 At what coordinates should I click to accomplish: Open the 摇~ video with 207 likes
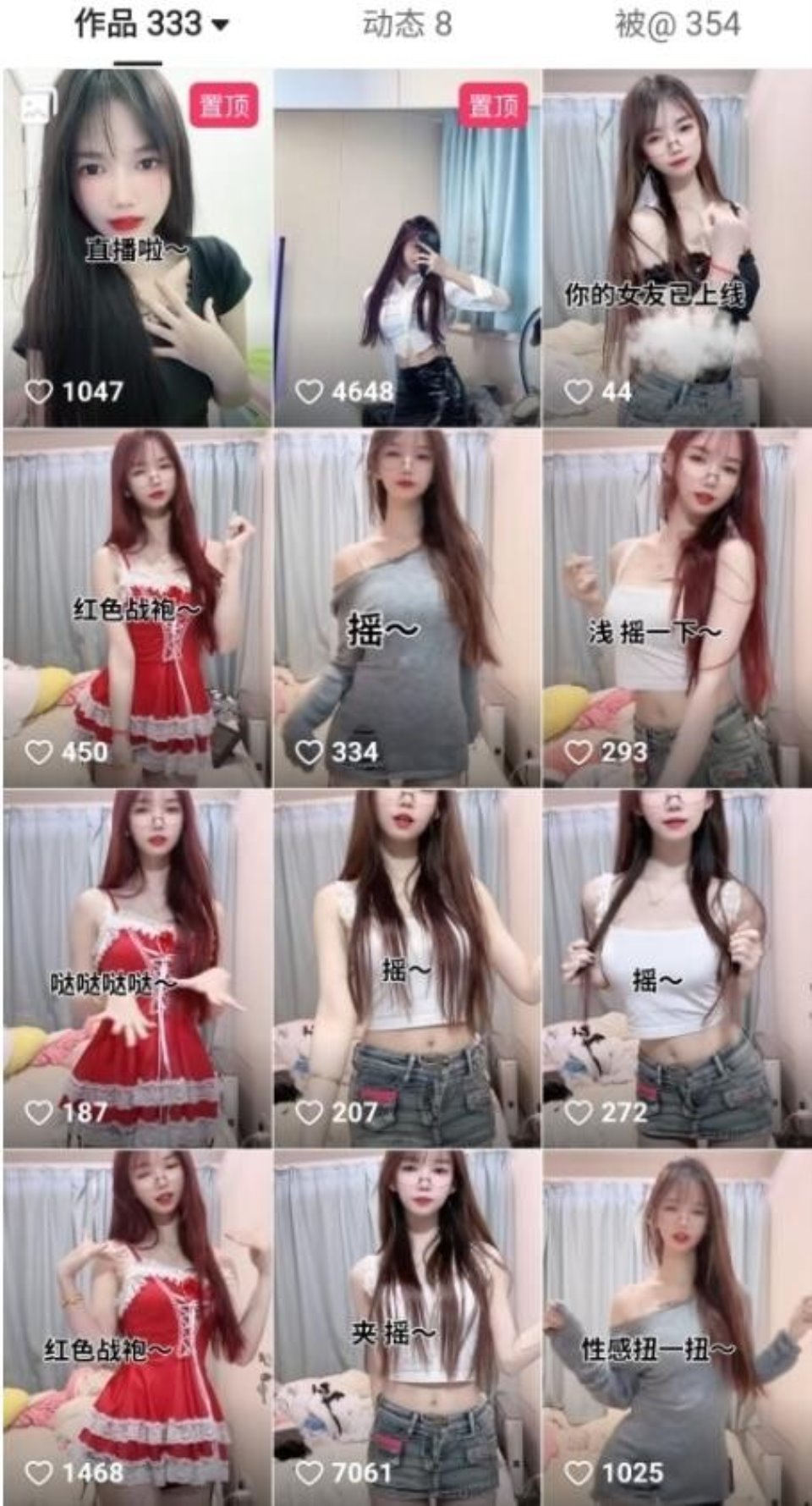407,969
